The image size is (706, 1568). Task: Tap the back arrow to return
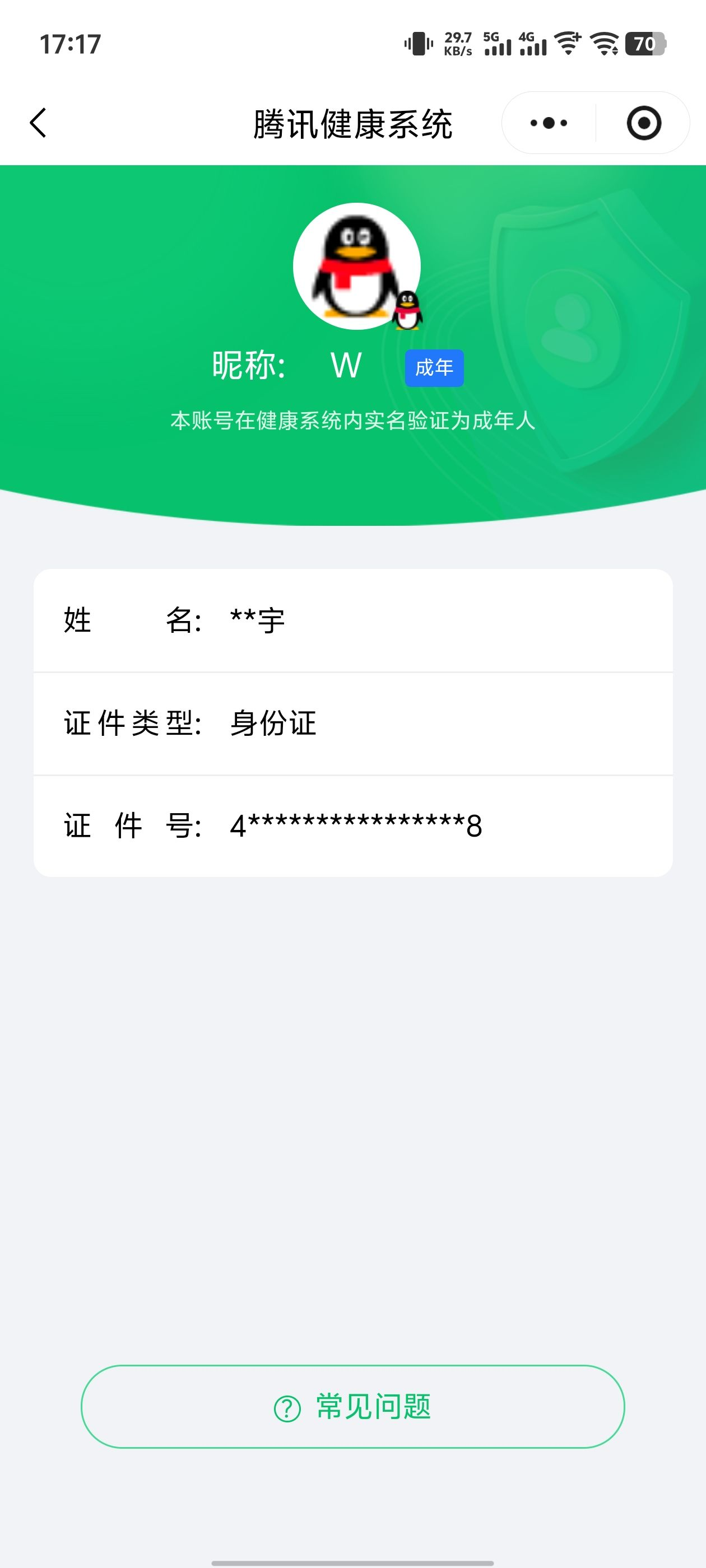tap(38, 122)
